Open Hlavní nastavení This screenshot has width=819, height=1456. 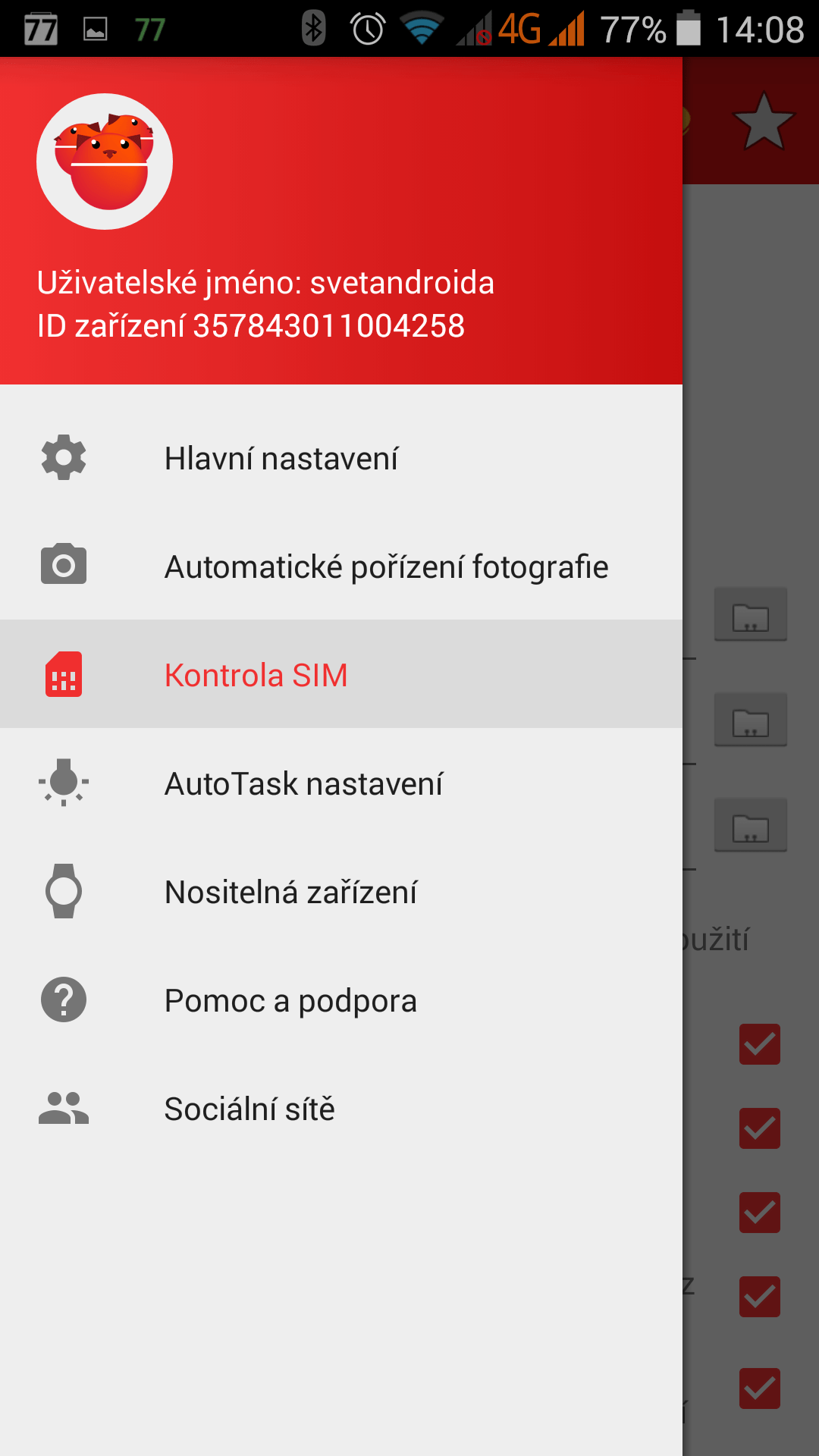pos(341,458)
